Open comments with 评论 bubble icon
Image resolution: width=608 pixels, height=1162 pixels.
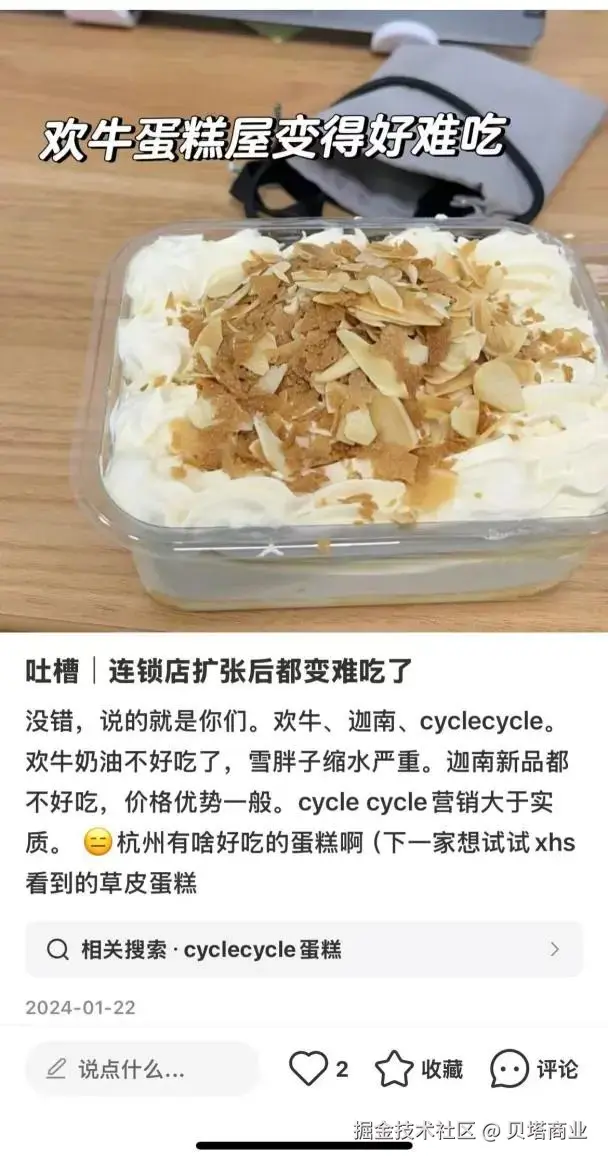pyautogui.click(x=510, y=1069)
